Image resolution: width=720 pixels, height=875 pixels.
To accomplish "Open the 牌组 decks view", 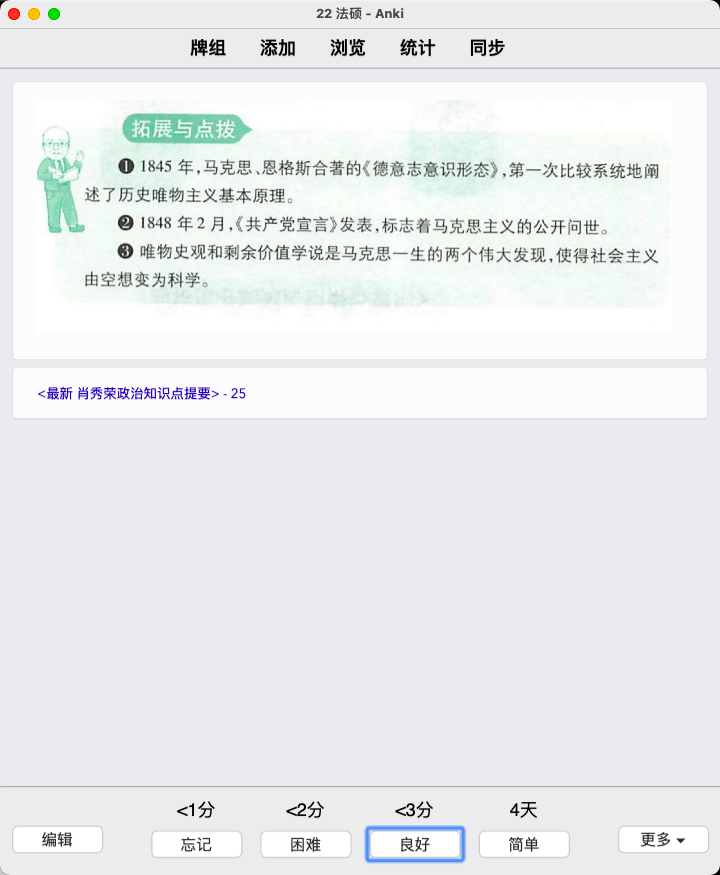I will [x=208, y=48].
